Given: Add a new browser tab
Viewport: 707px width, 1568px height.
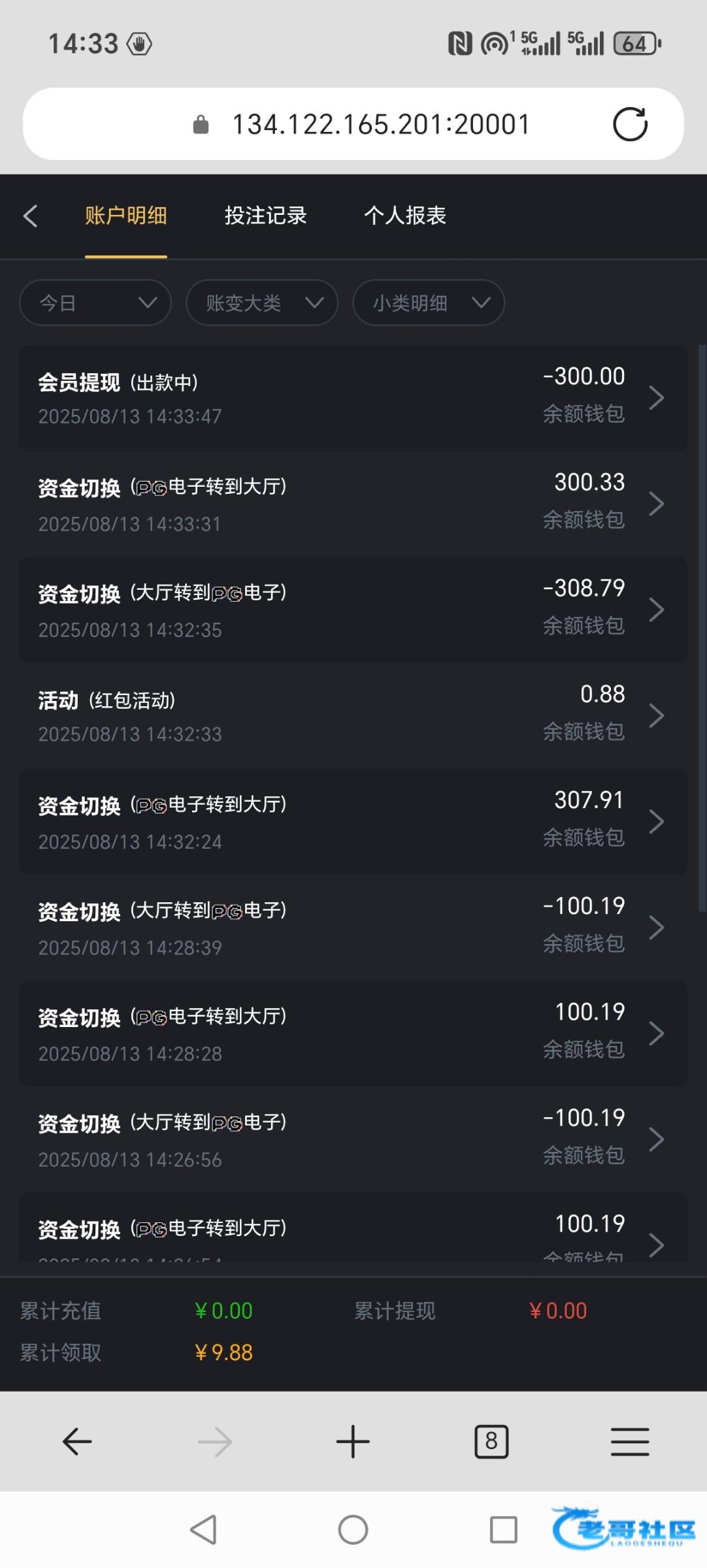Looking at the screenshot, I should point(353,1442).
